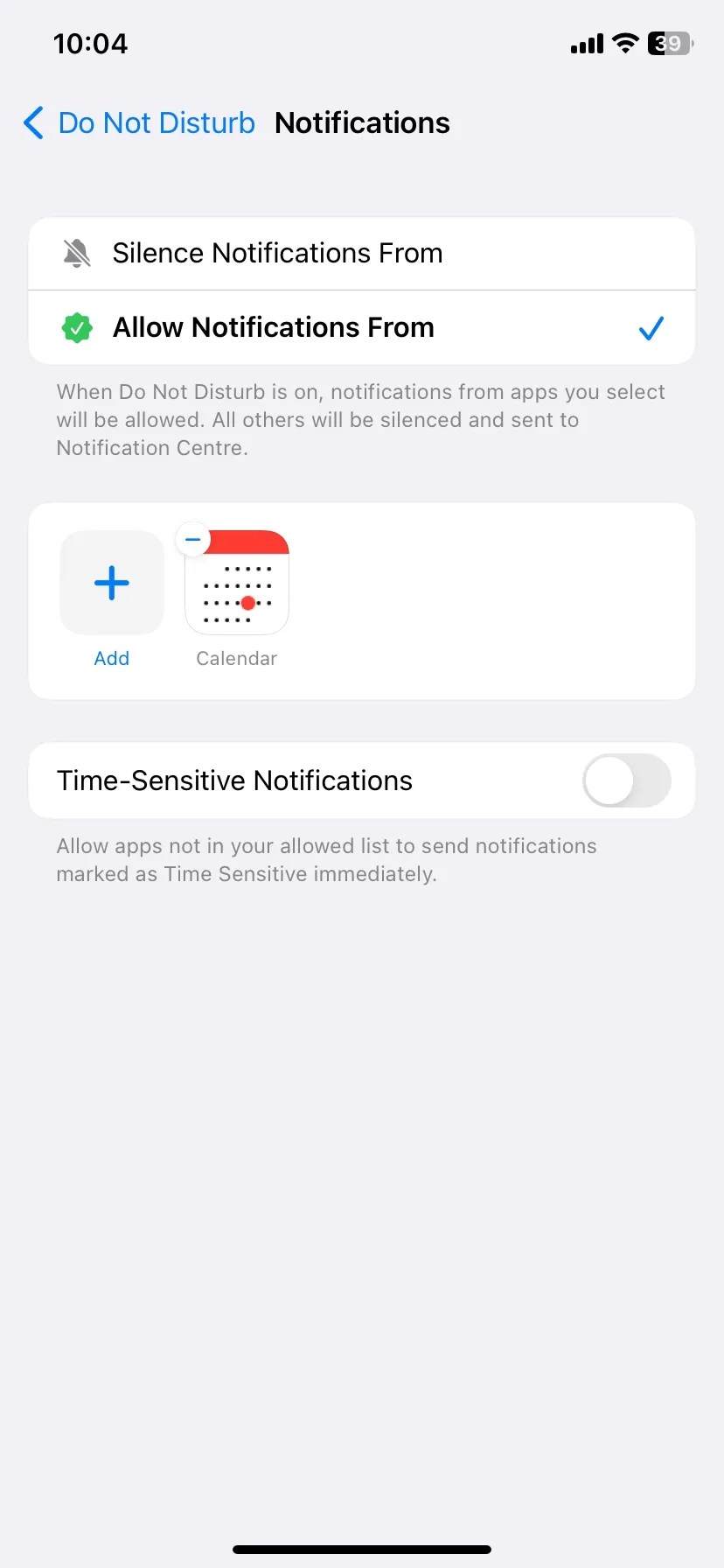Screen dimensions: 724x1568
Task: Click the Wi-Fi status icon
Action: (624, 43)
